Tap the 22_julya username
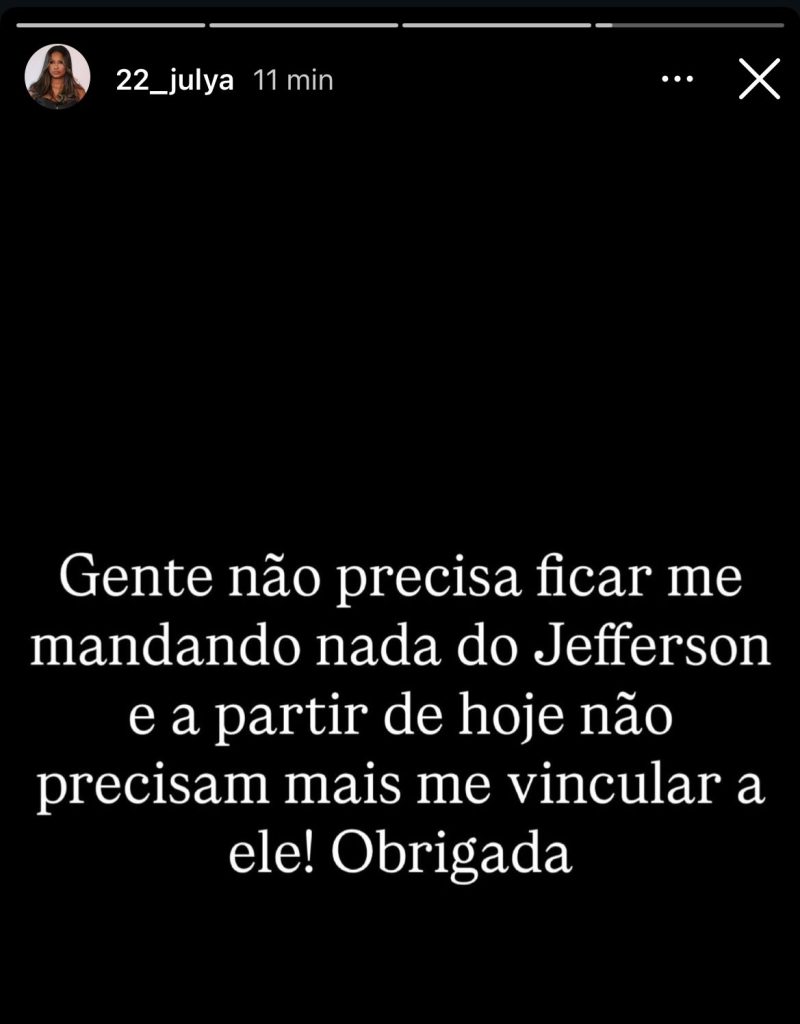The image size is (800, 1024). coord(174,81)
